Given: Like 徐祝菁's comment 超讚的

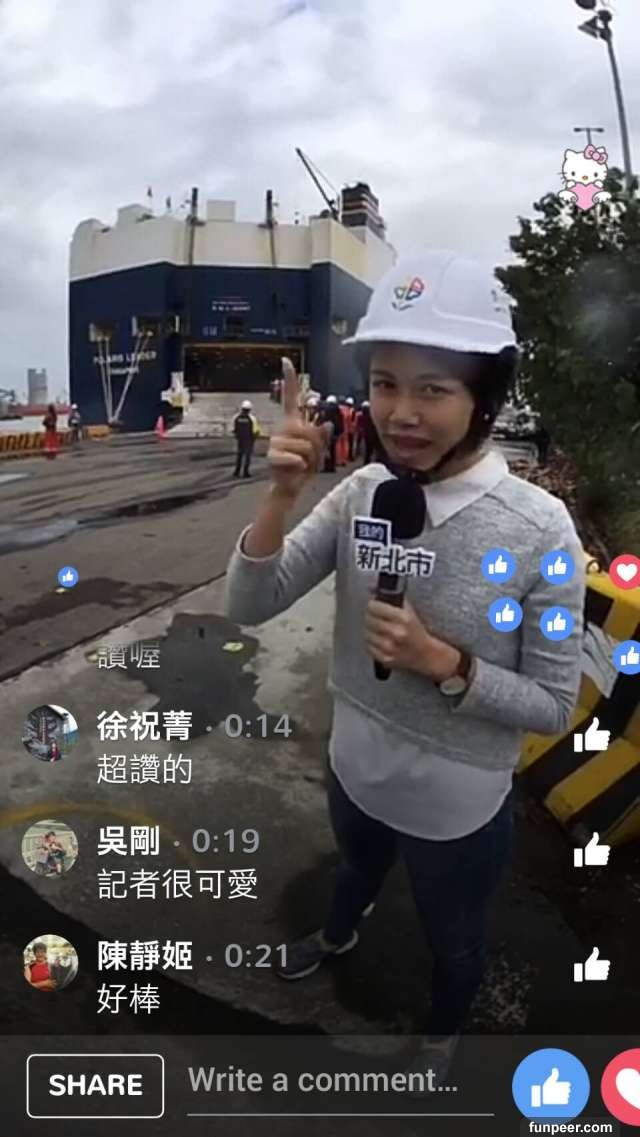Looking at the screenshot, I should point(592,735).
